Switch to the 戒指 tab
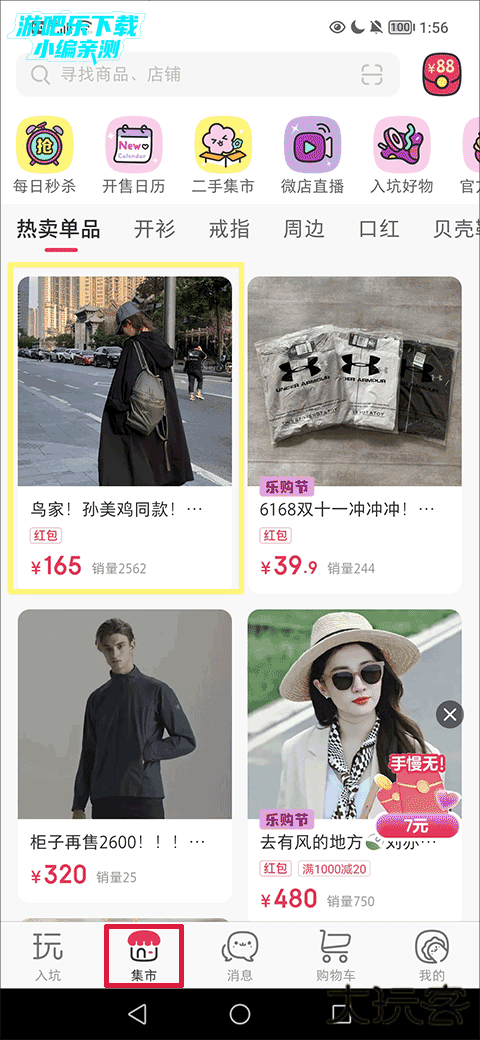The image size is (480, 1040). tap(229, 229)
